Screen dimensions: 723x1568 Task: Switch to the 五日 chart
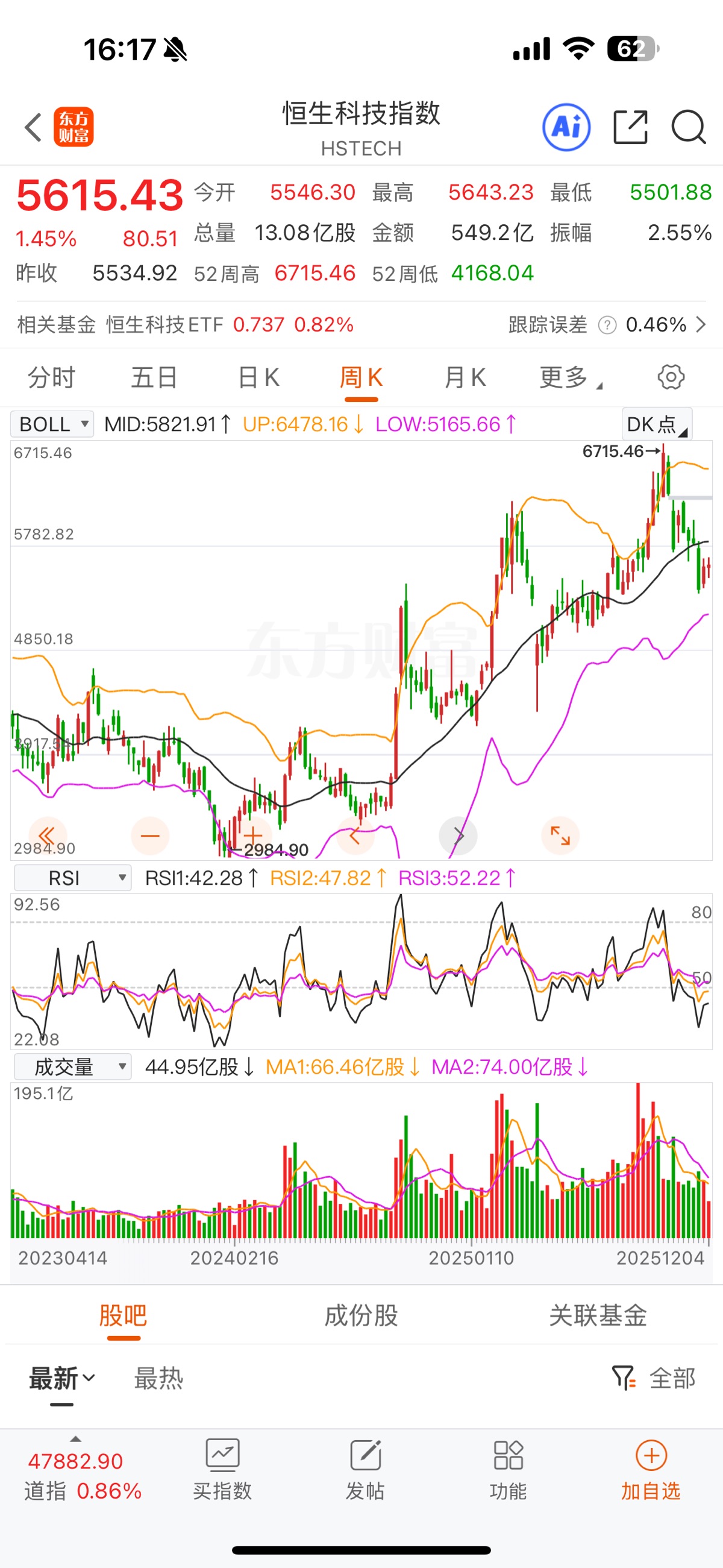[155, 377]
